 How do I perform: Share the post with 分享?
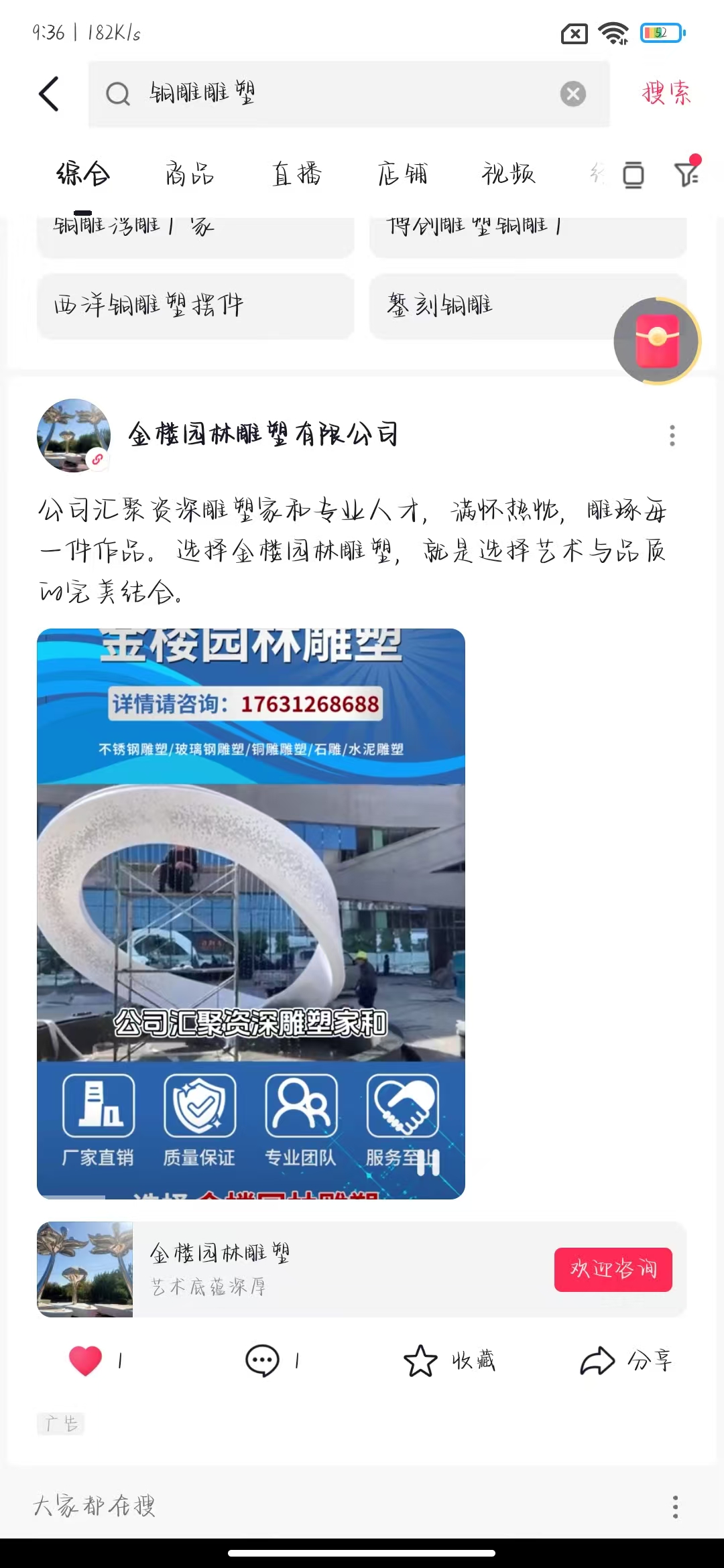click(x=625, y=1361)
